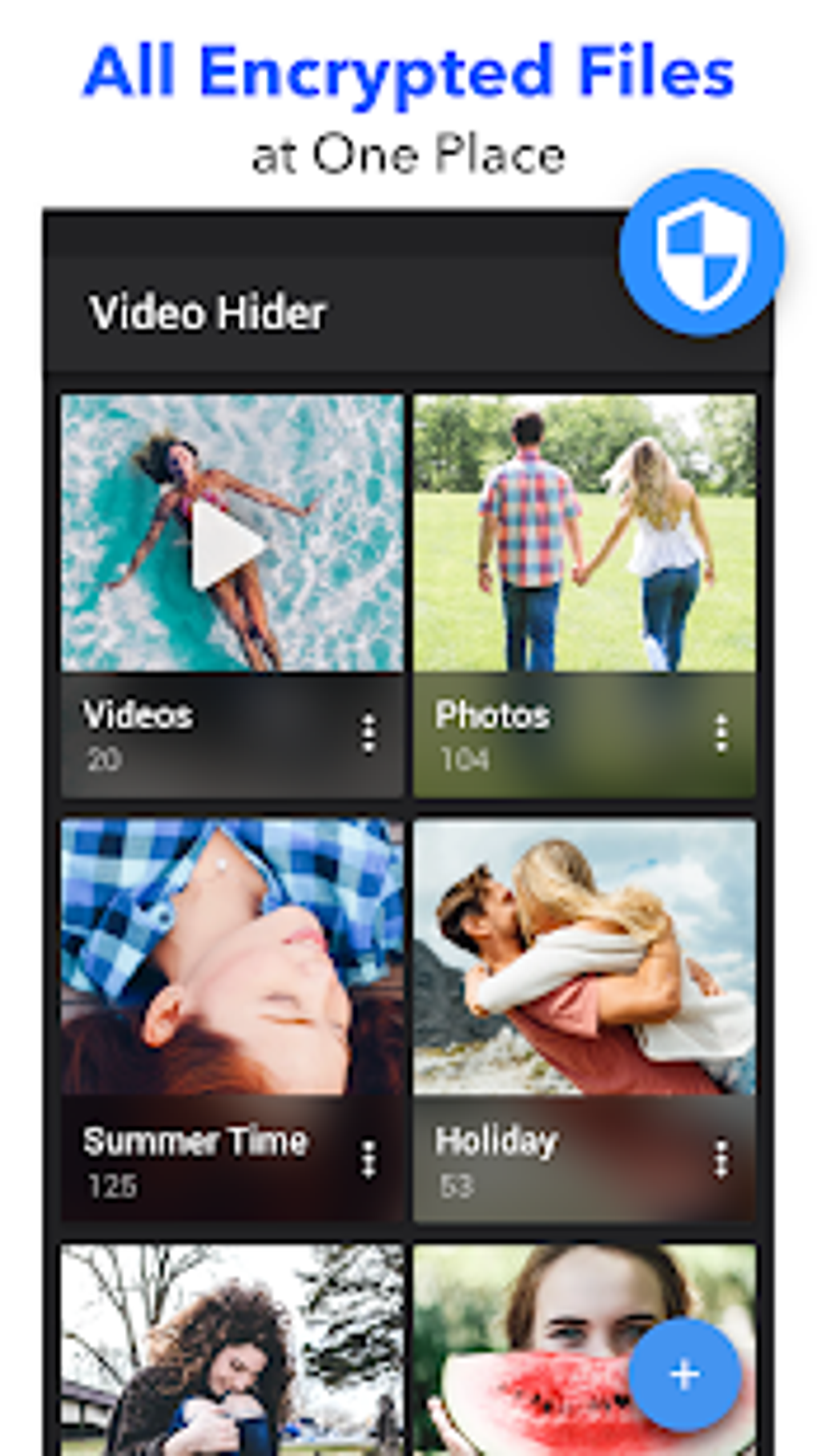Viewport: 817px width, 1456px height.
Task: Open the bottom-left winter photo album
Action: pyautogui.click(x=231, y=1346)
